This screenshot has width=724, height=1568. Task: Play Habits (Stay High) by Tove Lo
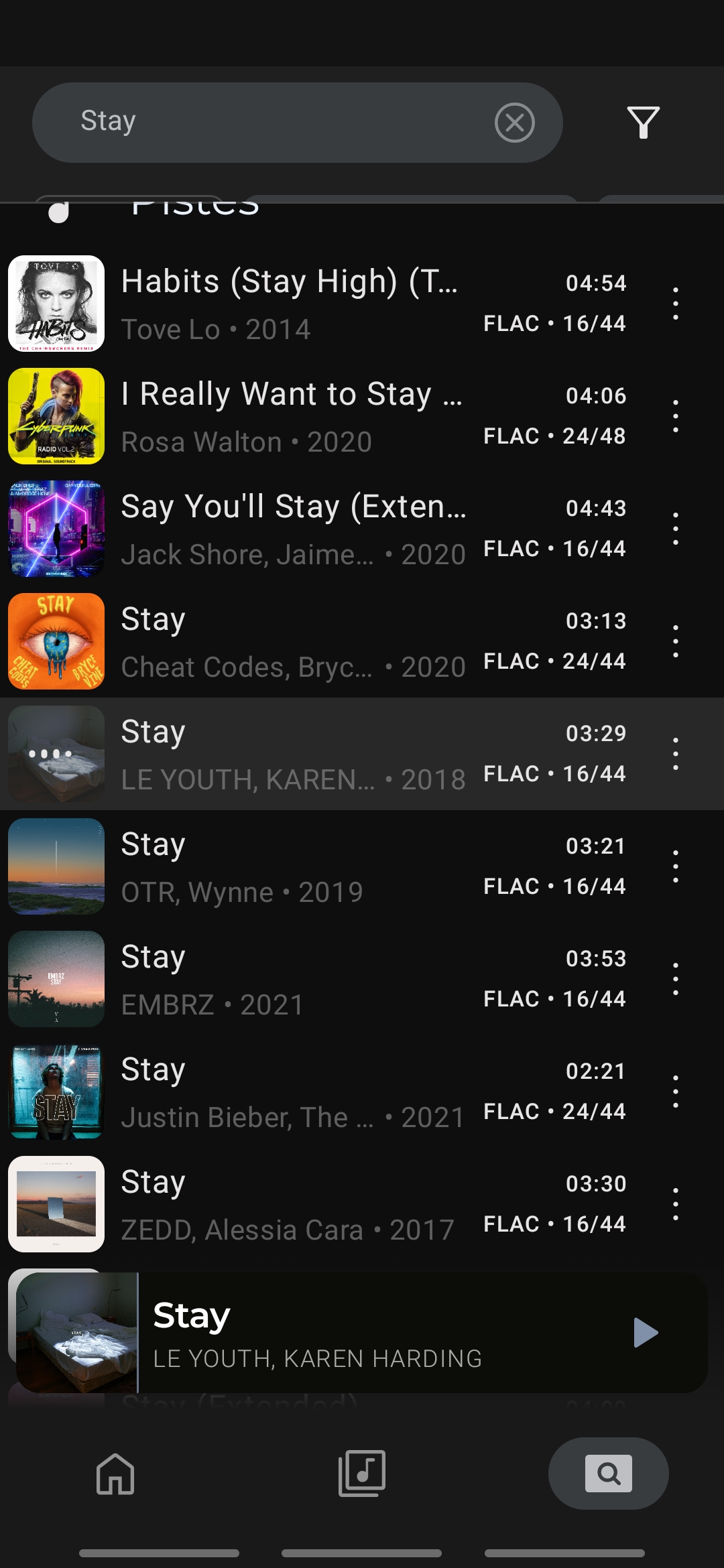(x=288, y=304)
